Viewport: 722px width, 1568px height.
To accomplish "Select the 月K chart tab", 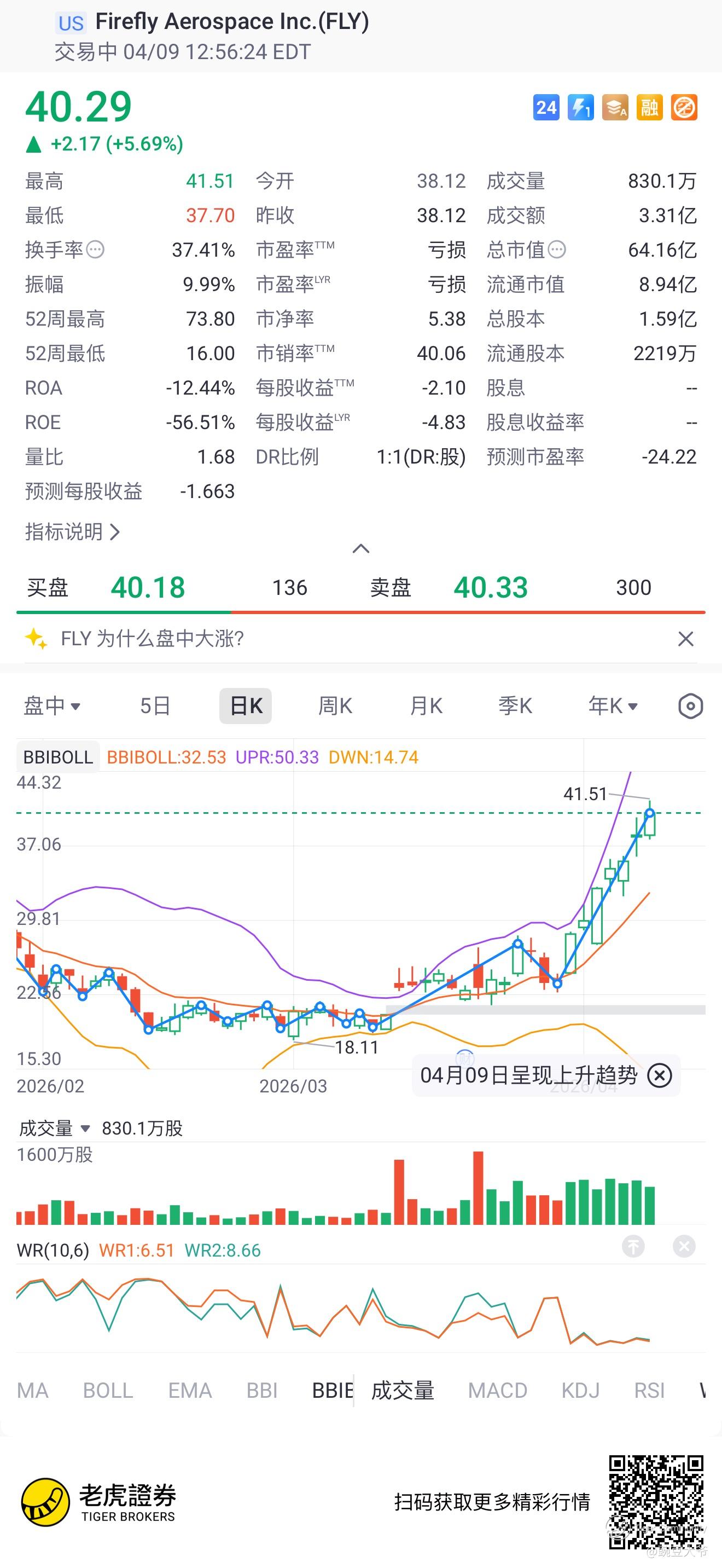I will [426, 706].
